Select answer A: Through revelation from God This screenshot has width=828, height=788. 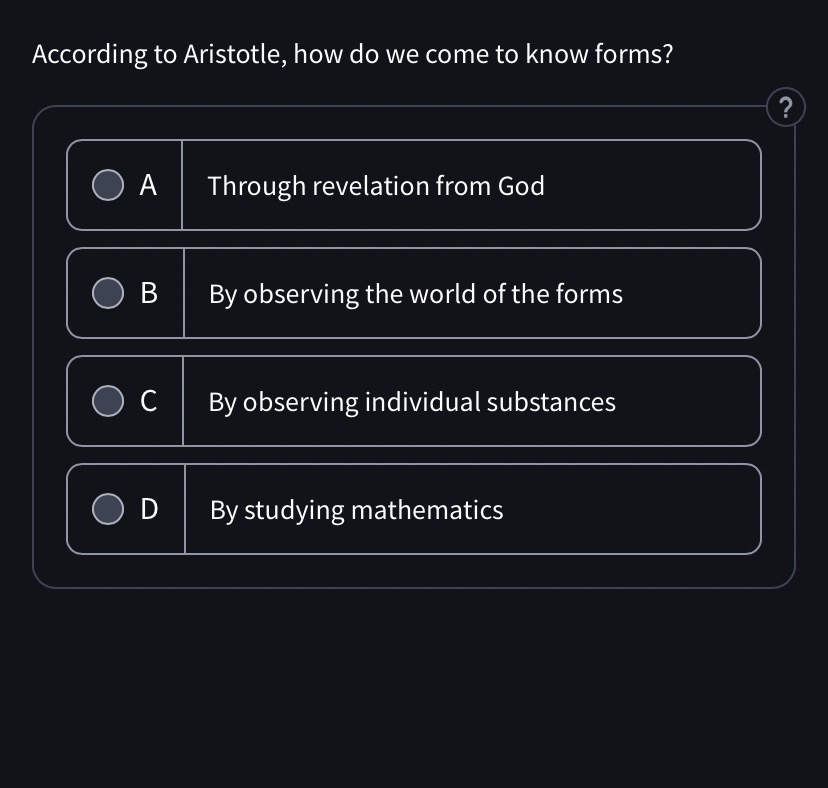pos(108,185)
